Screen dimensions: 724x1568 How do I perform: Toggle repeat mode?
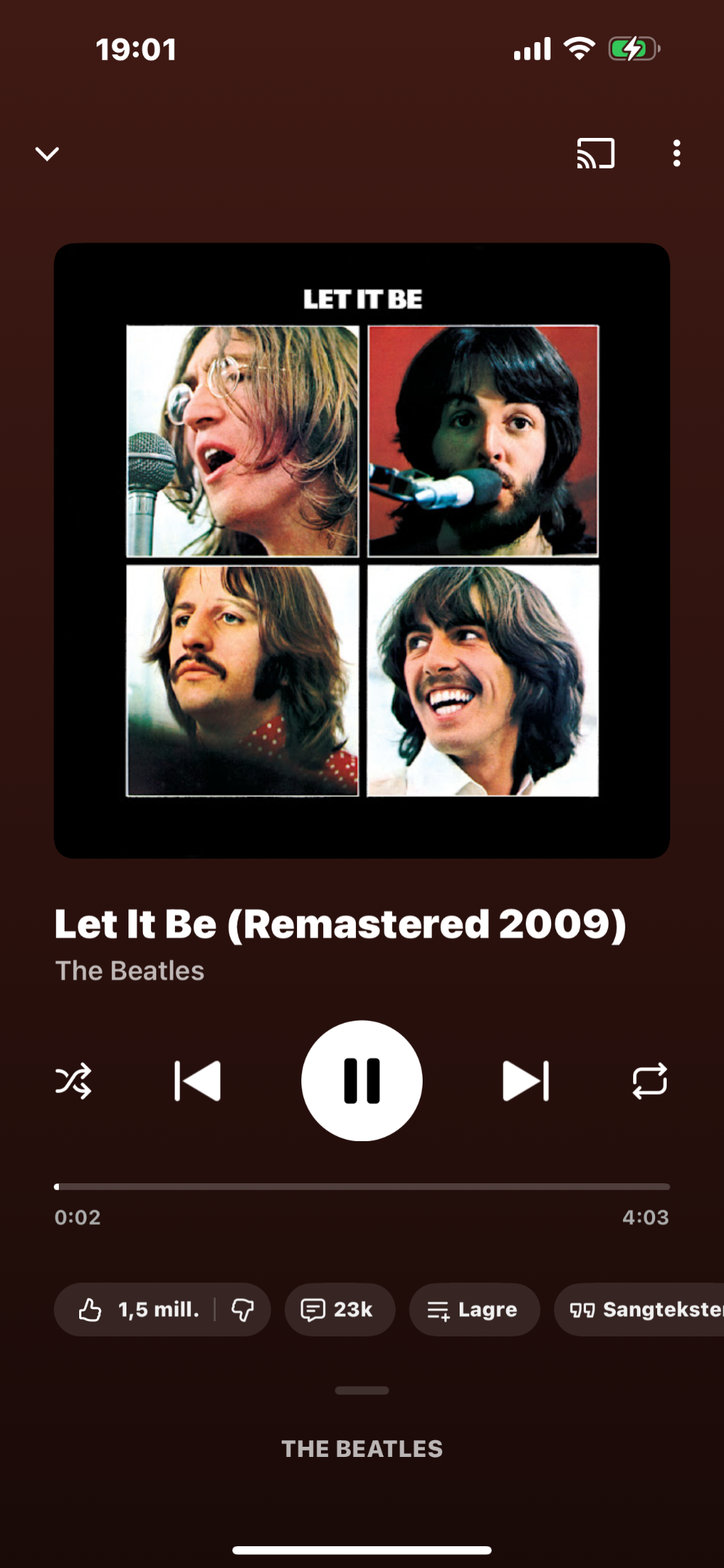coord(649,1081)
